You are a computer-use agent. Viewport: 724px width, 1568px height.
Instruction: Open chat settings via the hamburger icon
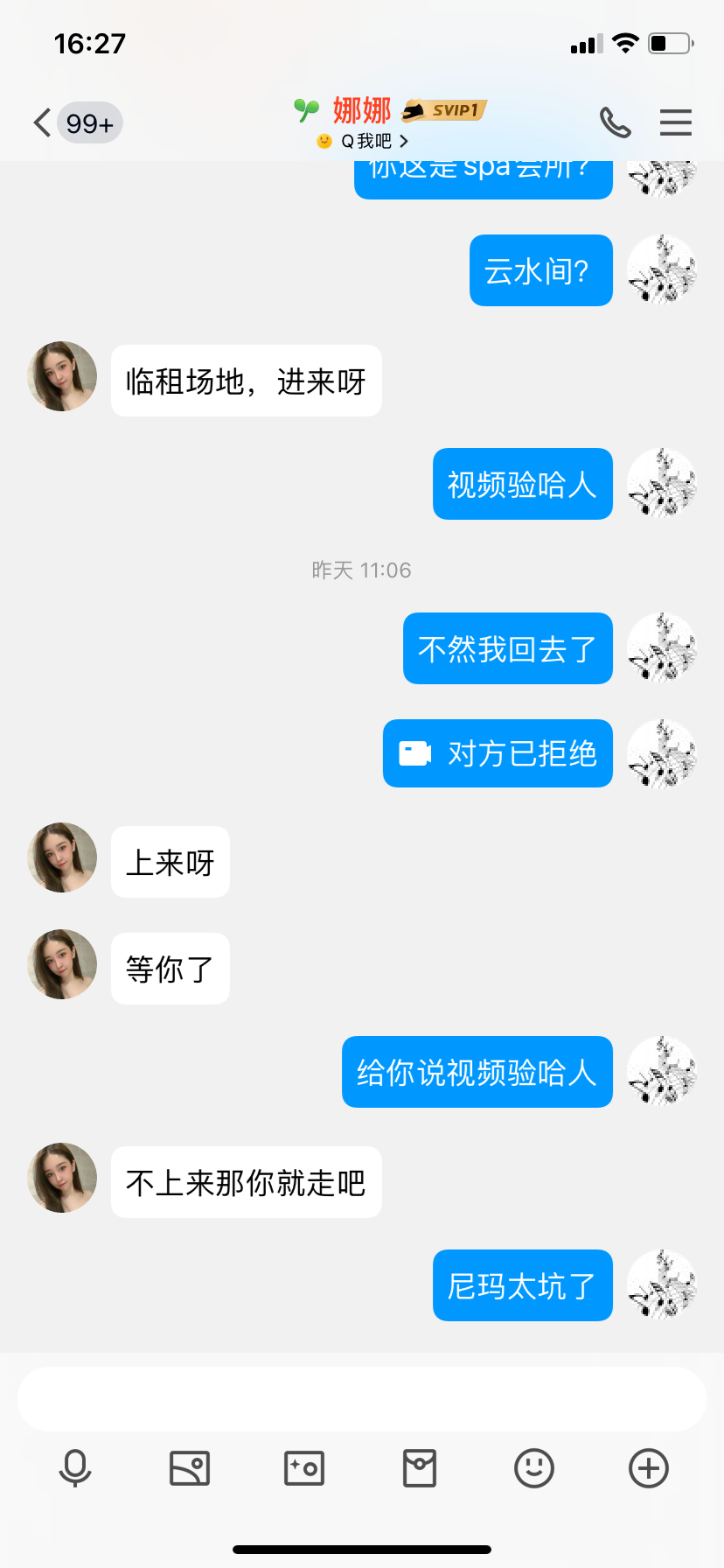[675, 123]
